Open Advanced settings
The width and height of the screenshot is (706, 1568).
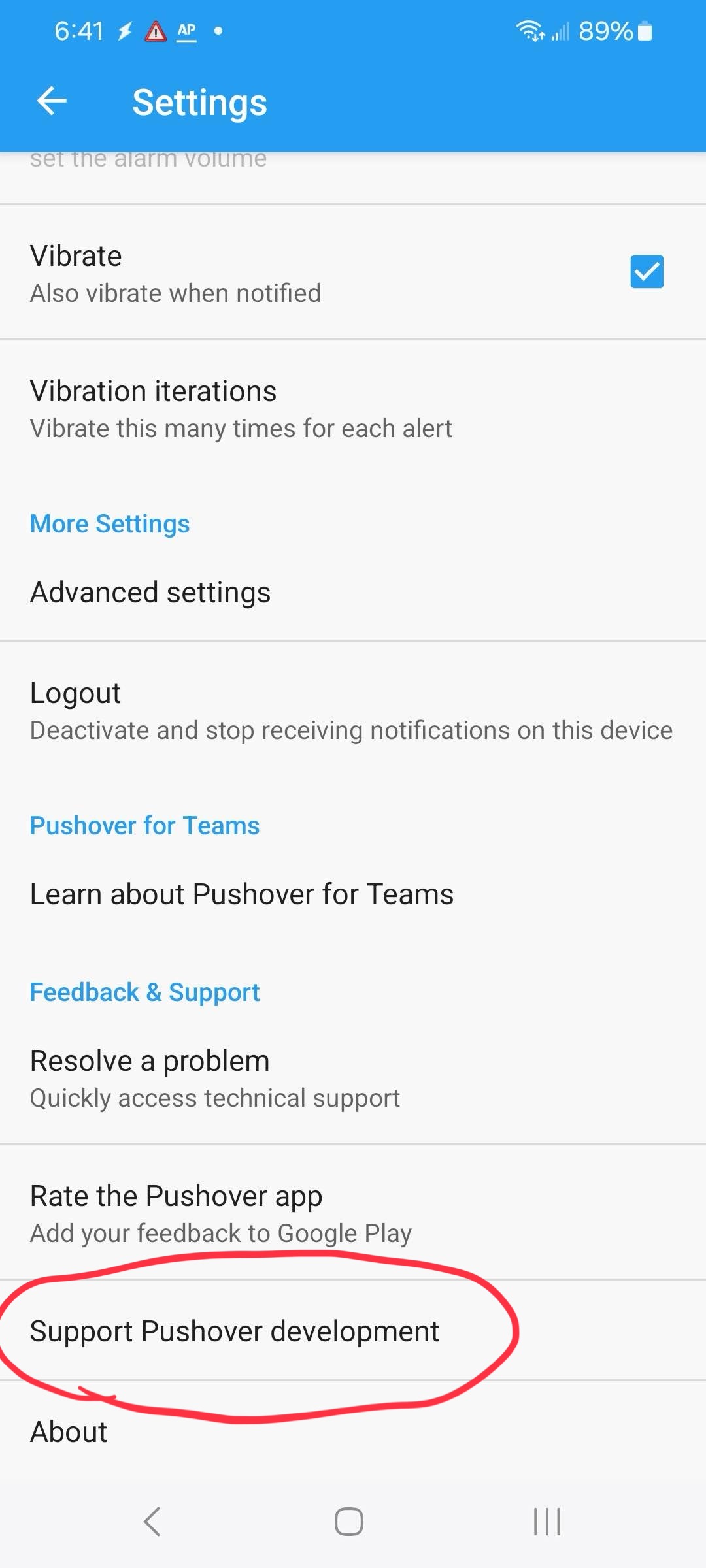pyautogui.click(x=150, y=593)
